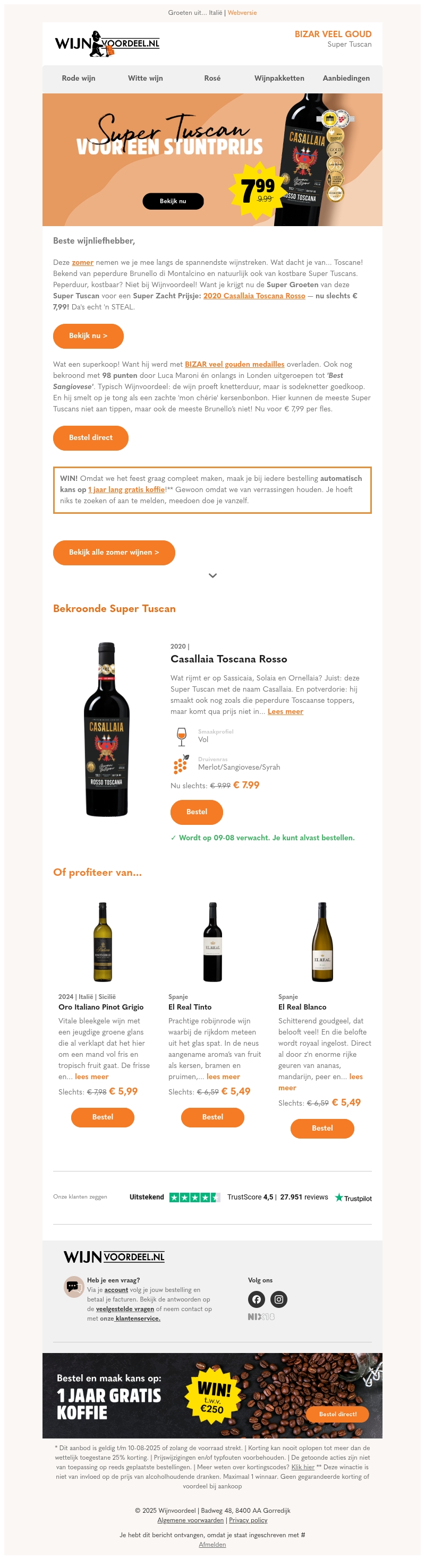Go to the Aanbiedingen category
Screen dimensions: 425x1568
click(346, 79)
